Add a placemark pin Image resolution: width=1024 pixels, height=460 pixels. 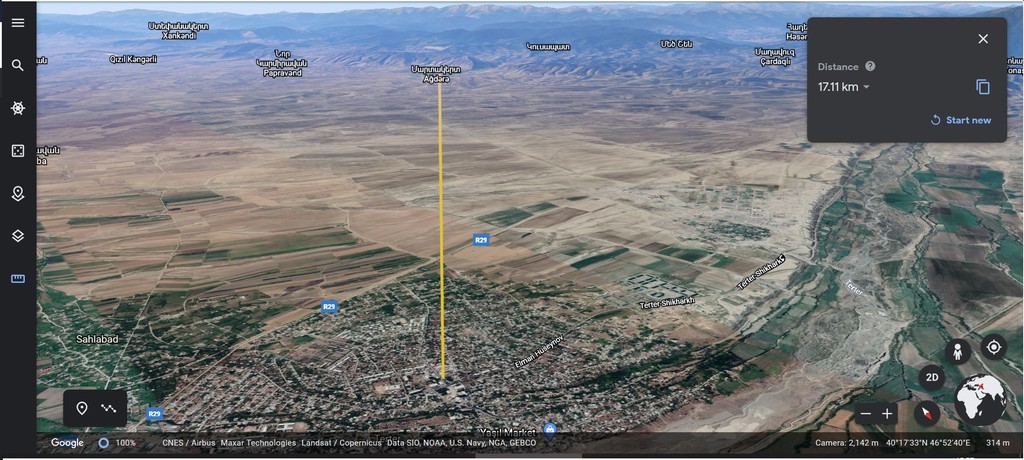(82, 408)
